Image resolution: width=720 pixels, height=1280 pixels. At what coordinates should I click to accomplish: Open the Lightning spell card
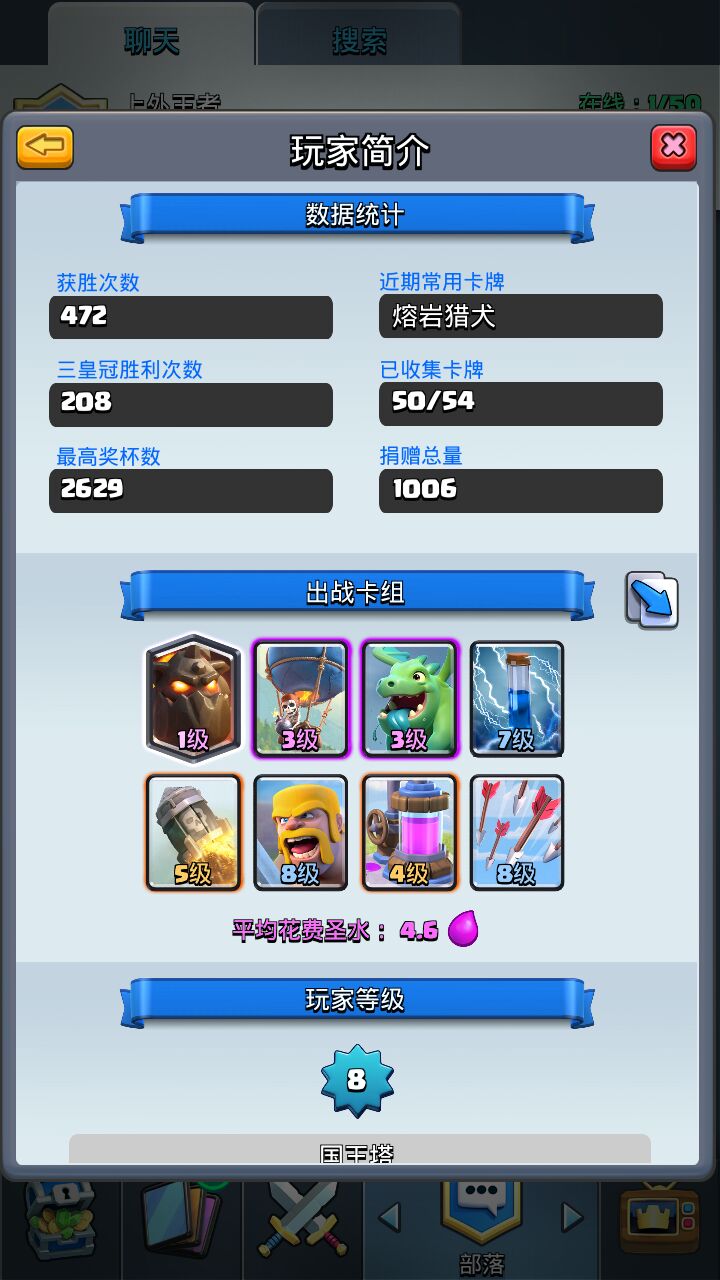click(517, 699)
